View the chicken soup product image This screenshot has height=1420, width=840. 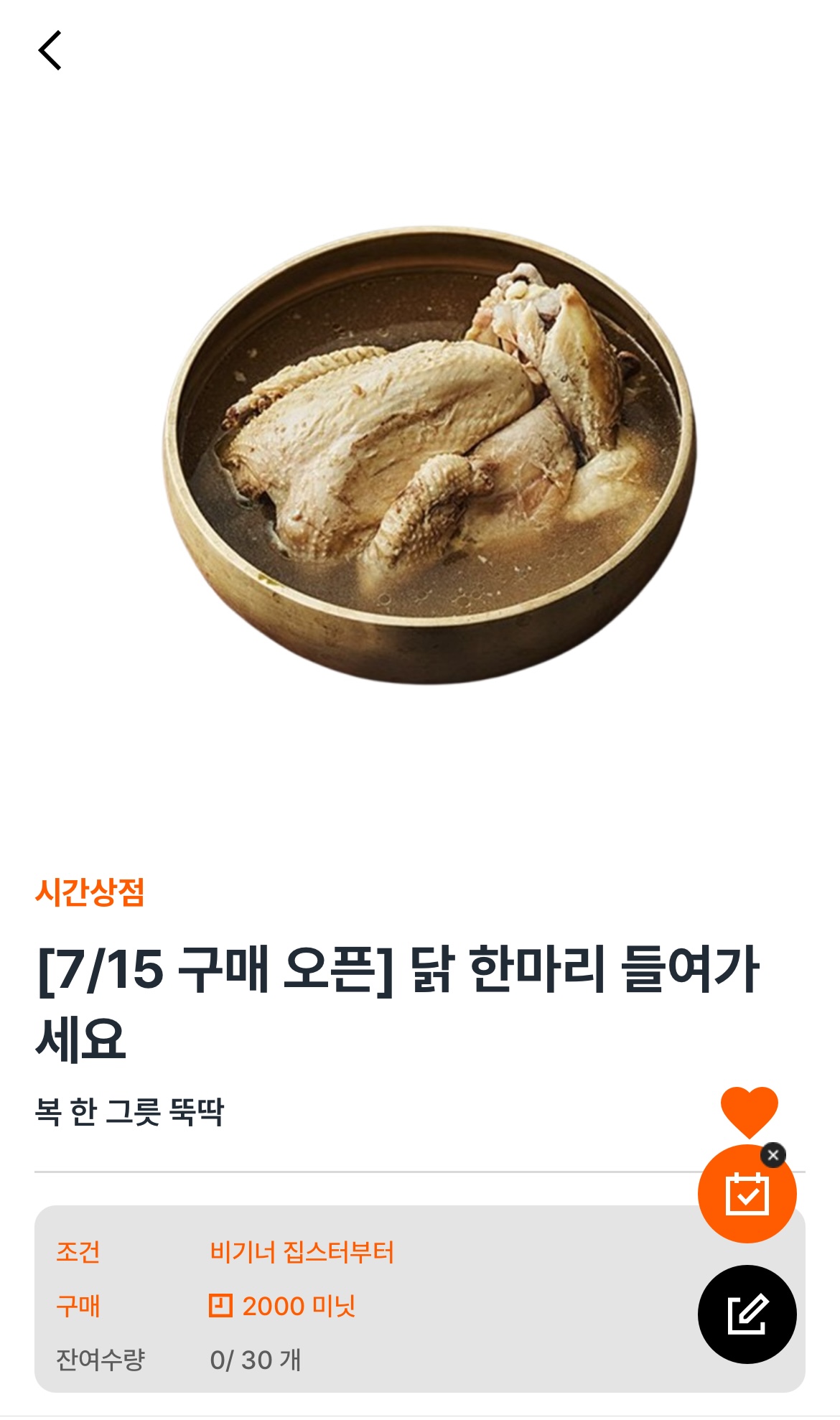(429, 455)
